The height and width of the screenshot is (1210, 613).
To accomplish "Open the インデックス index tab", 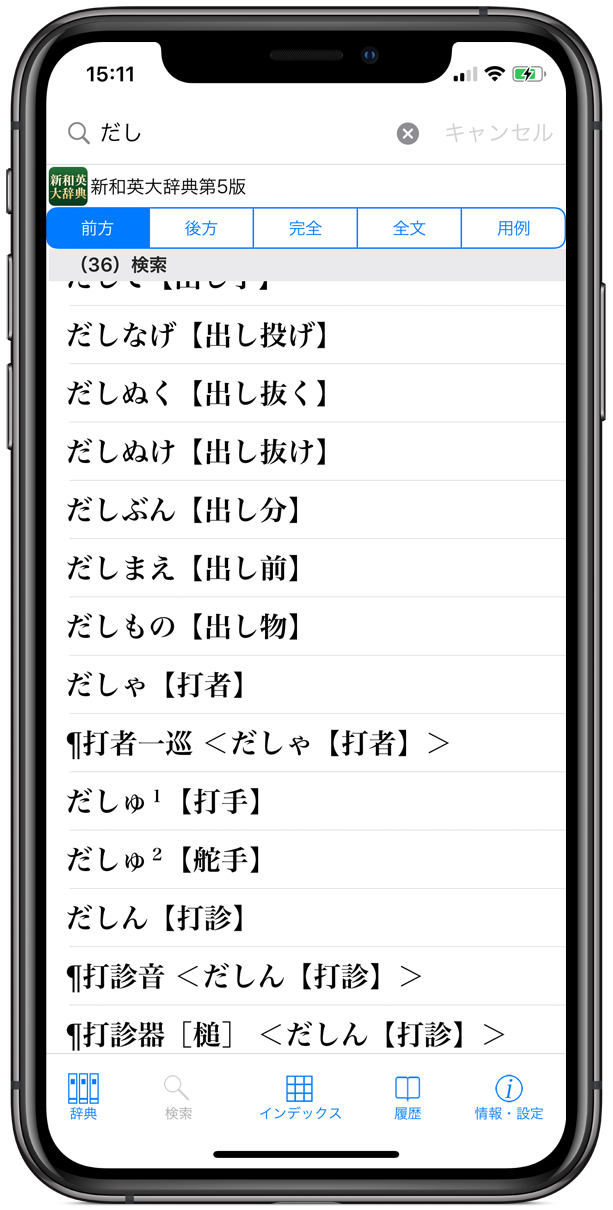I will point(300,1096).
